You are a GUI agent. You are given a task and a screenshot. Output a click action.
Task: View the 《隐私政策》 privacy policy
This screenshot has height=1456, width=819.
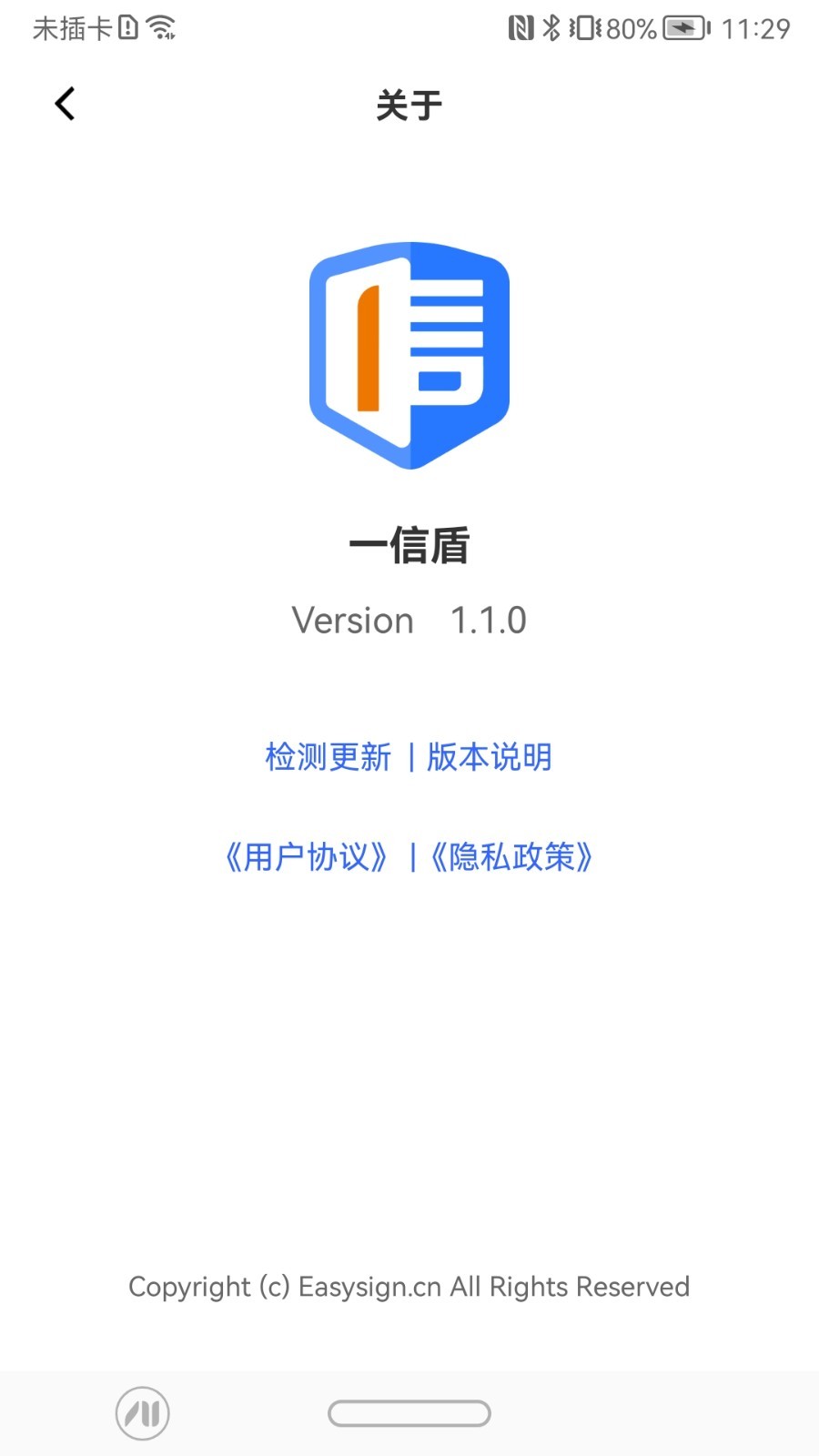click(x=511, y=857)
